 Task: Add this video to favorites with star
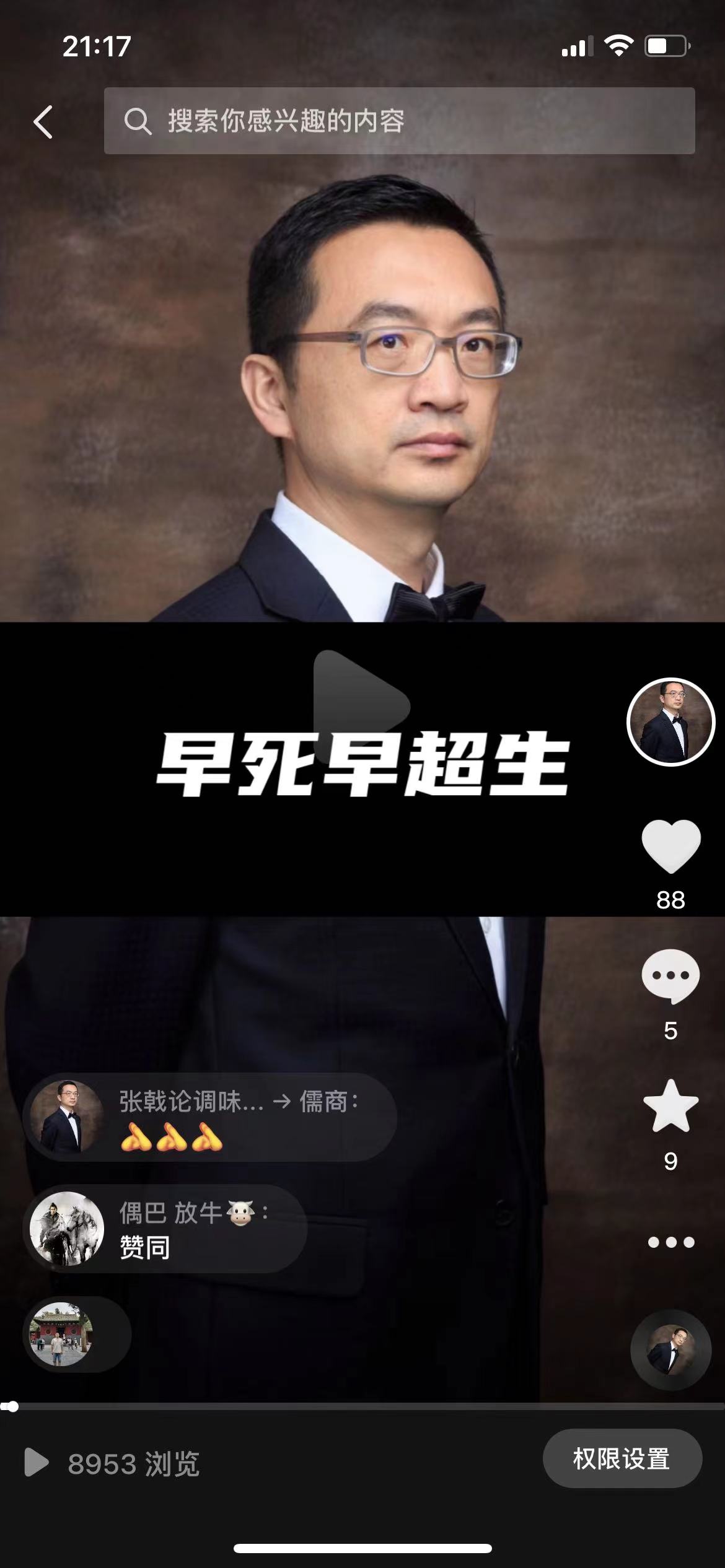[x=670, y=1106]
